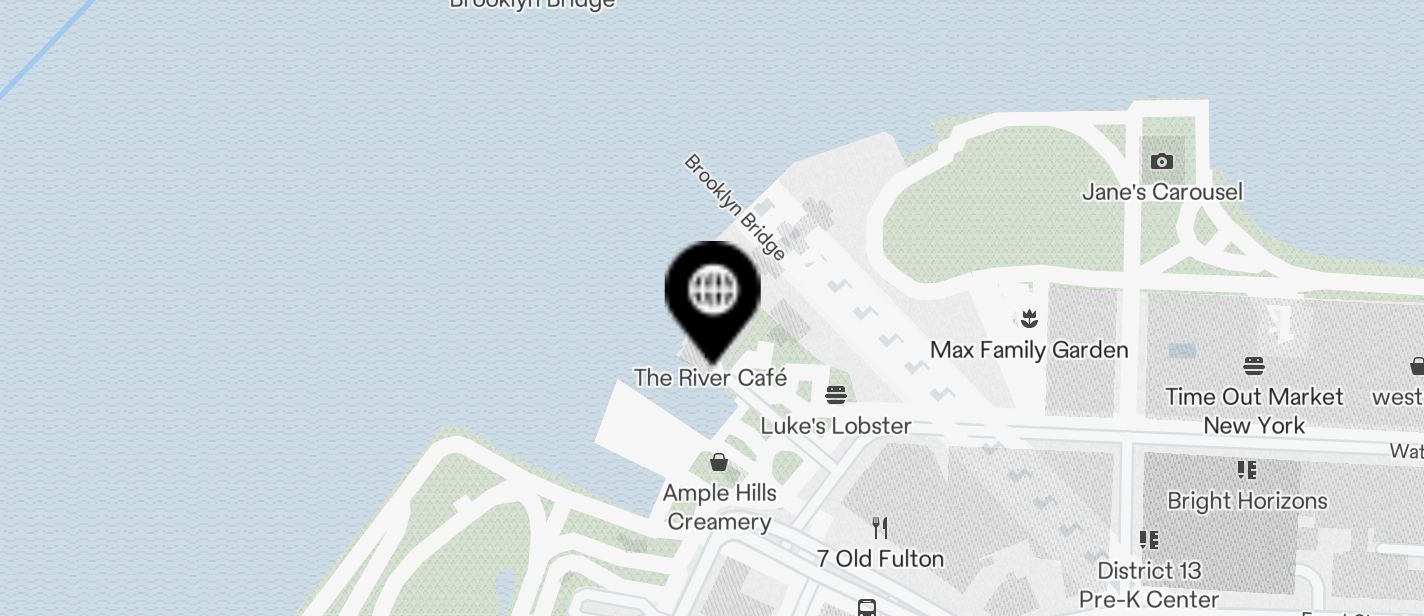Open Time Out Market New York marker

pyautogui.click(x=1254, y=367)
